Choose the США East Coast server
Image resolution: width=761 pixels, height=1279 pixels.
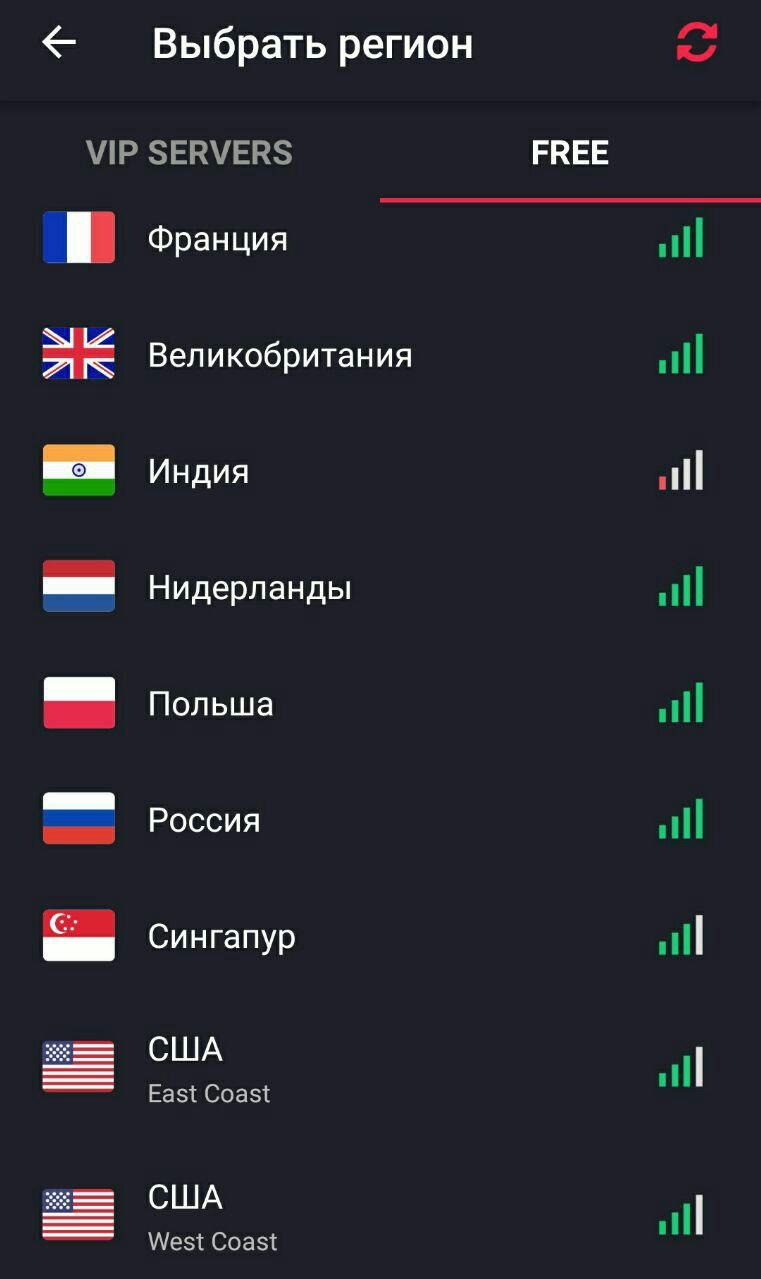click(209, 1068)
